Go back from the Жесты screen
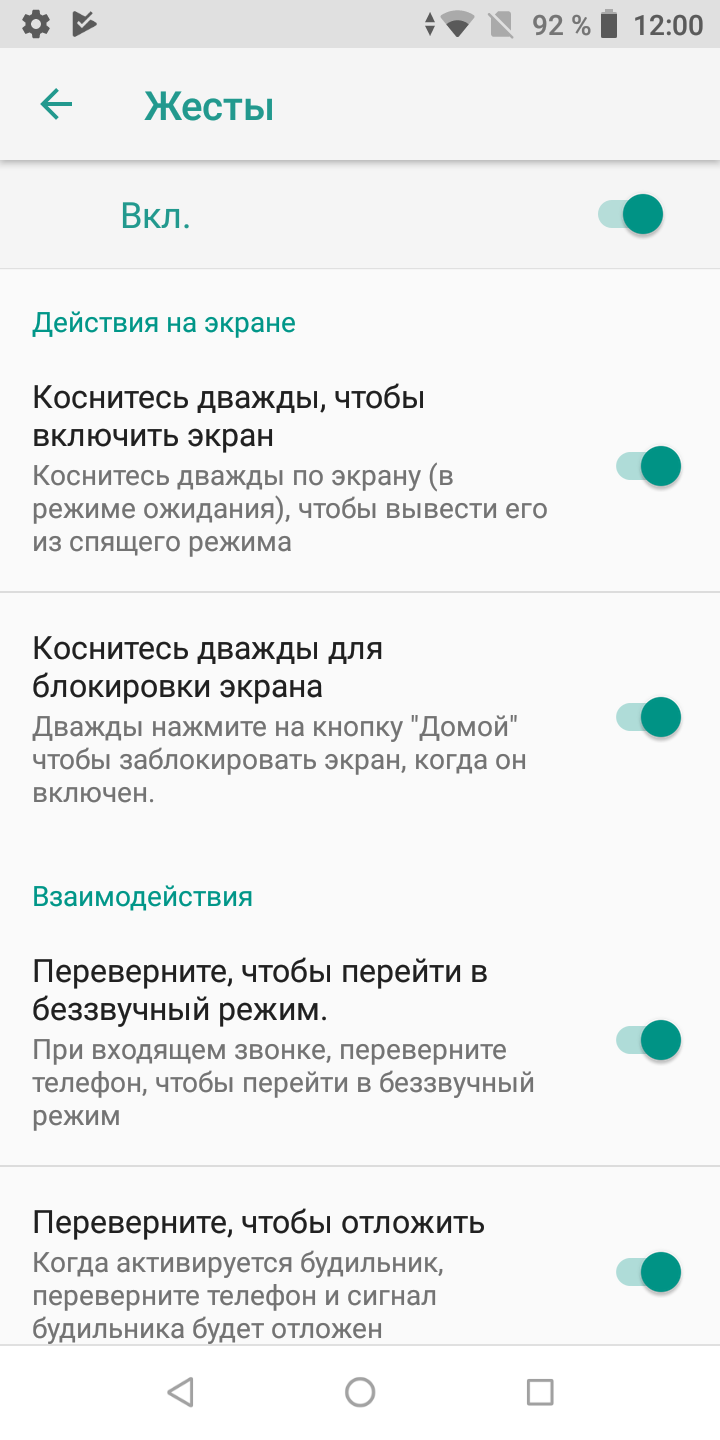This screenshot has width=720, height=1440. pyautogui.click(x=56, y=105)
